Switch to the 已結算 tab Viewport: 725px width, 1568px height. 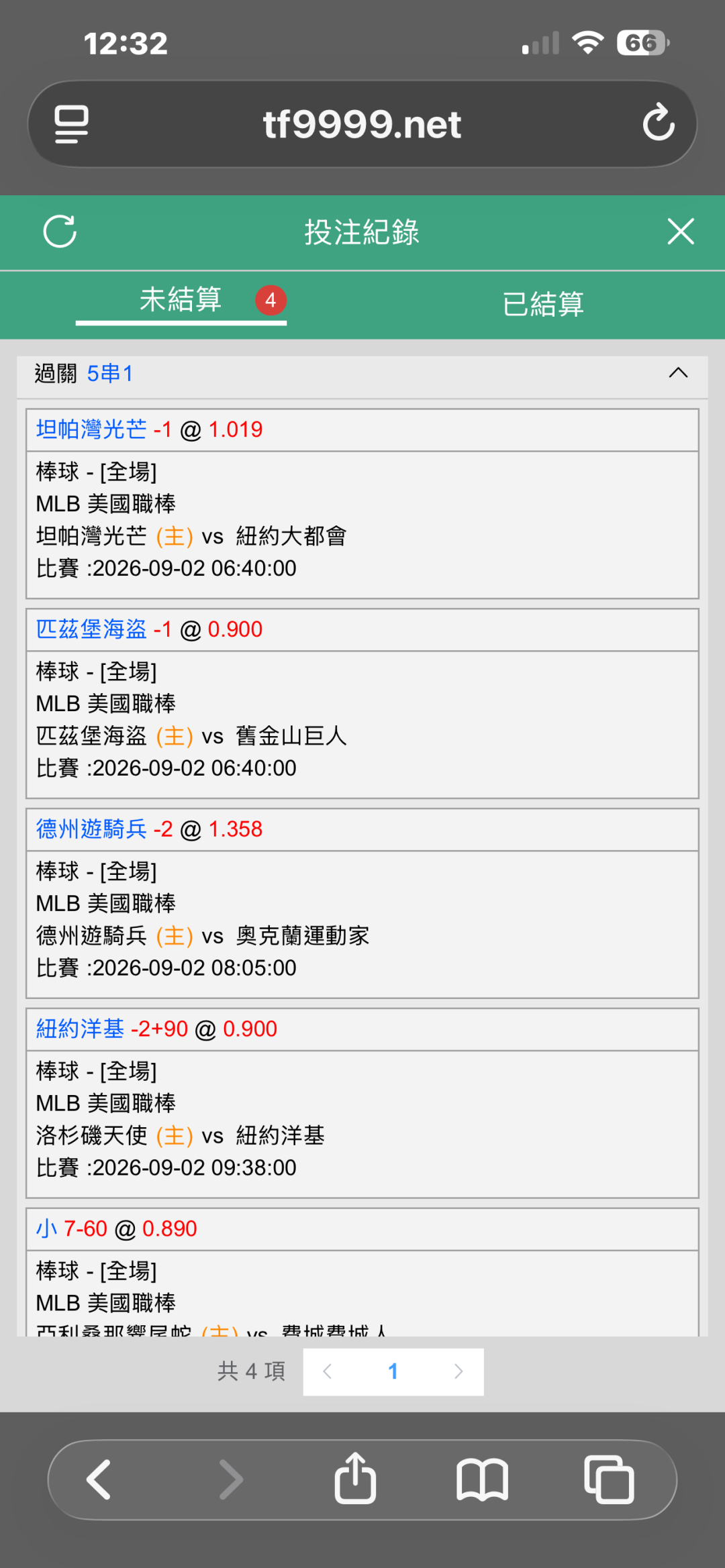pyautogui.click(x=543, y=304)
